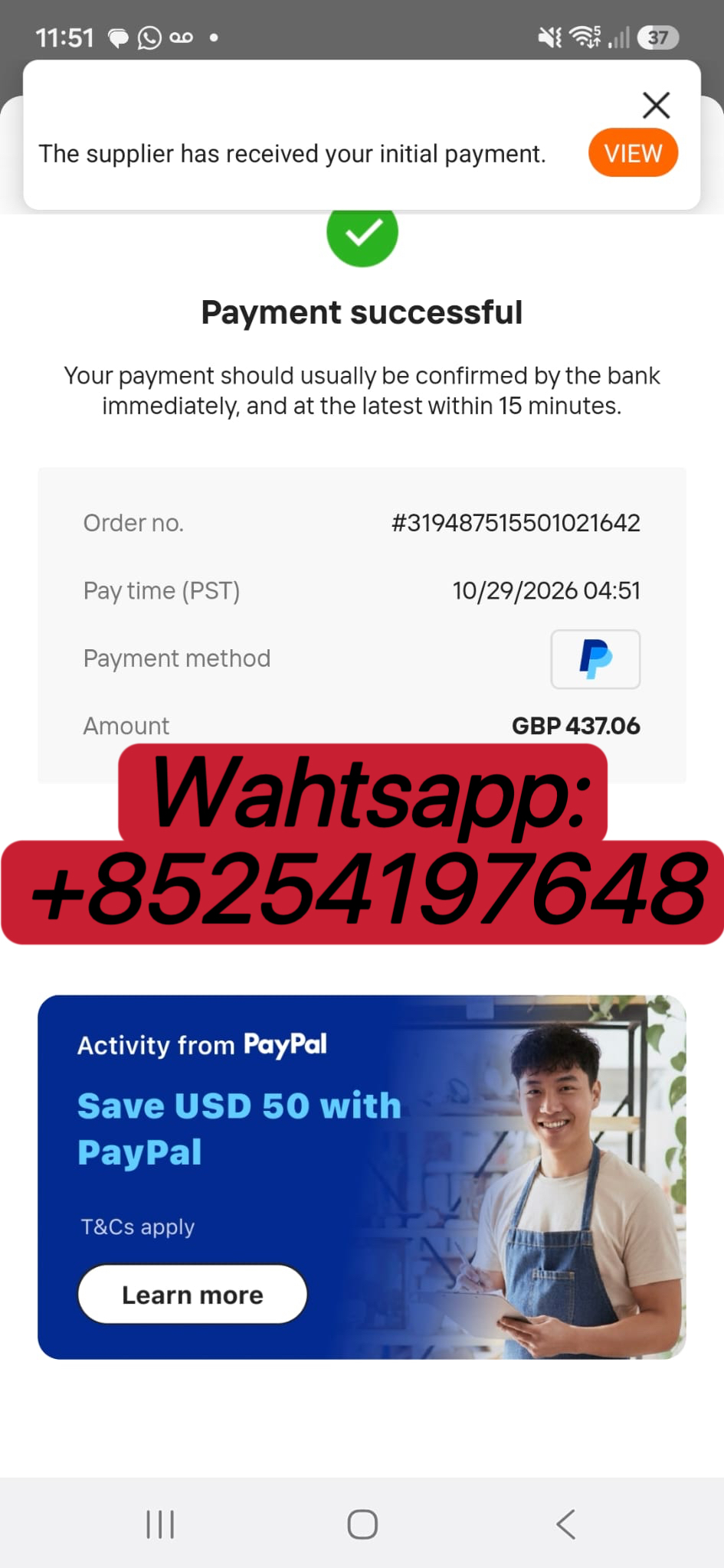Open the Save USD 50 PayPal banner
This screenshot has width=724, height=1568.
362,1178
